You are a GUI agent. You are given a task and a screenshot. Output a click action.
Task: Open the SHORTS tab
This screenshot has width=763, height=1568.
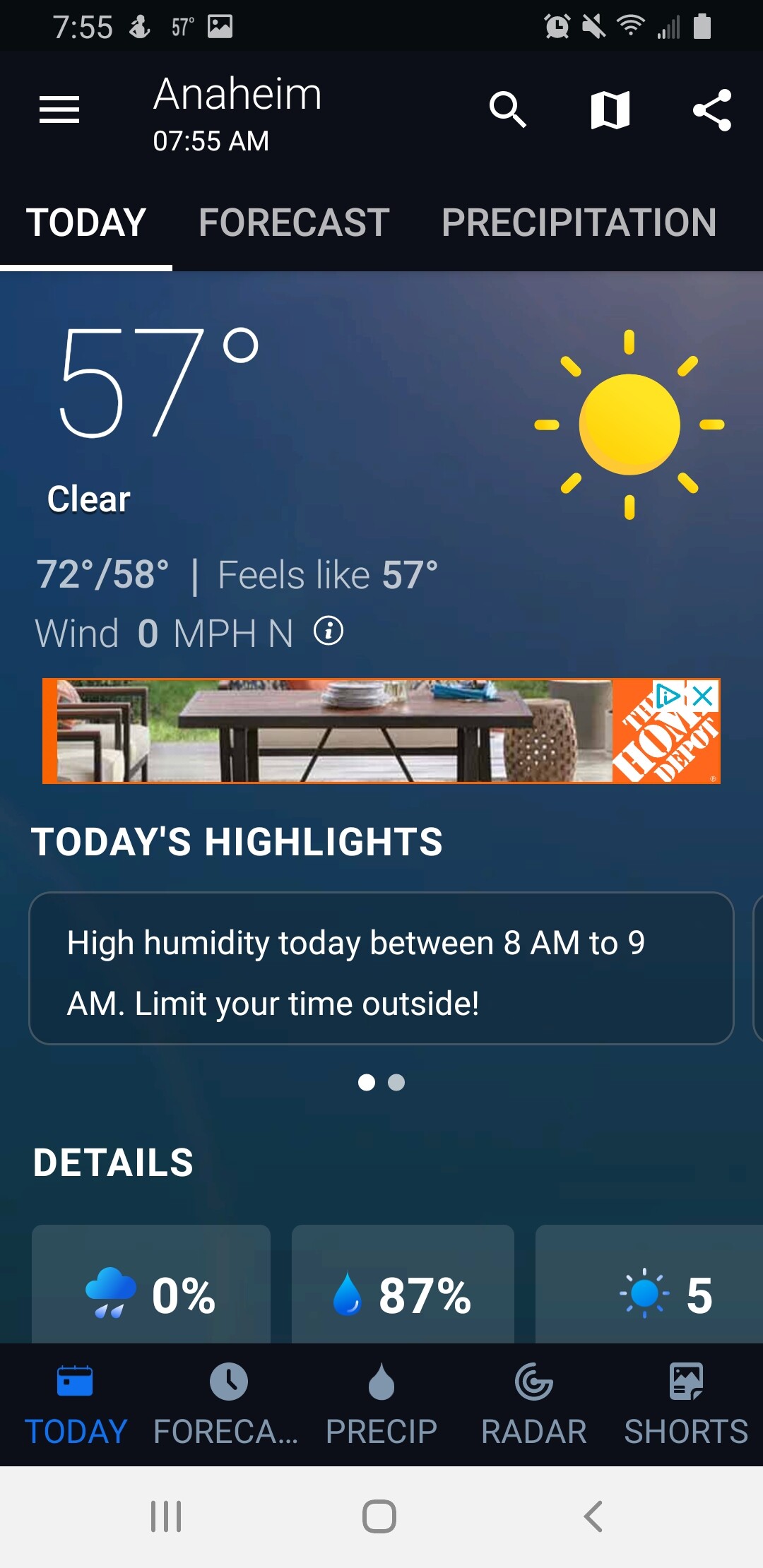tap(686, 1404)
